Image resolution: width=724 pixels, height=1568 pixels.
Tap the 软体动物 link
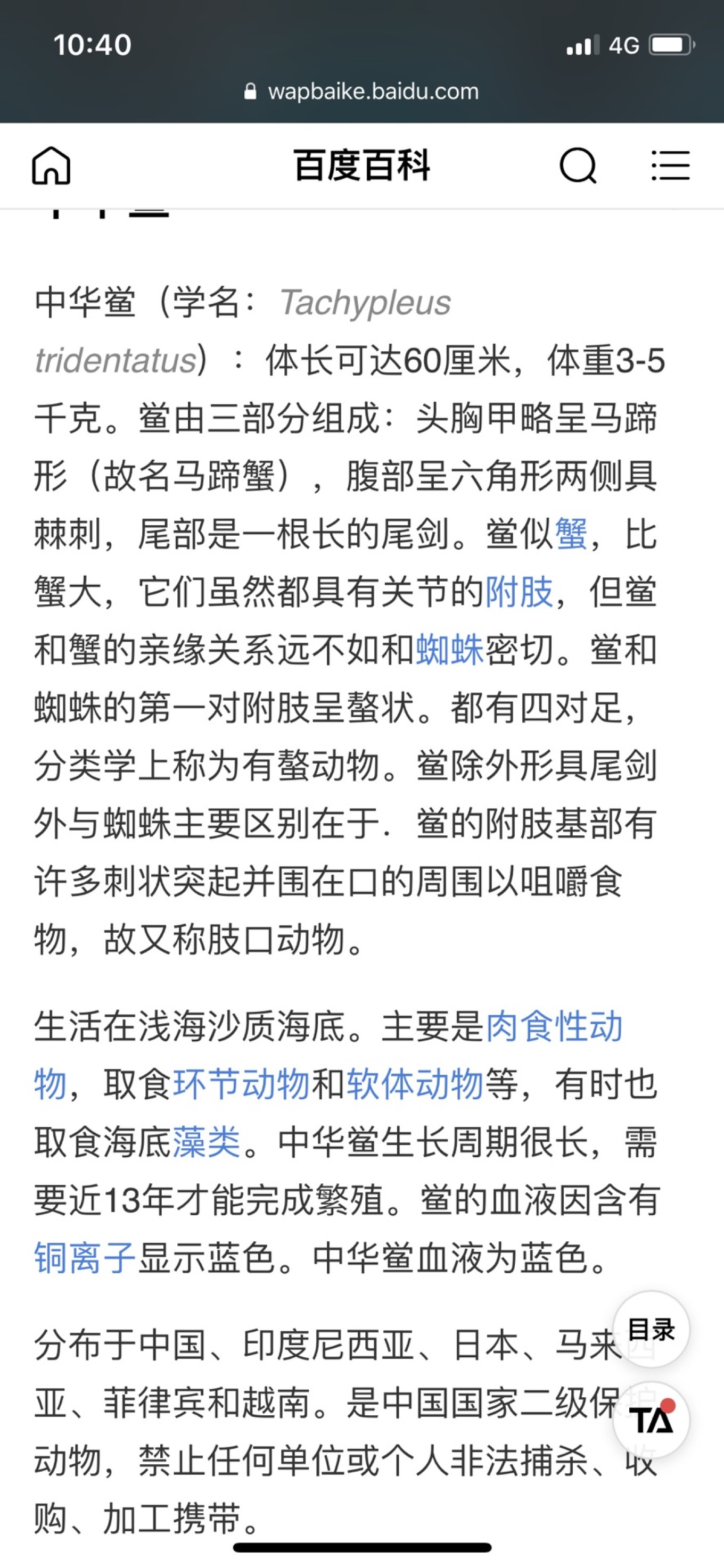point(415,1085)
